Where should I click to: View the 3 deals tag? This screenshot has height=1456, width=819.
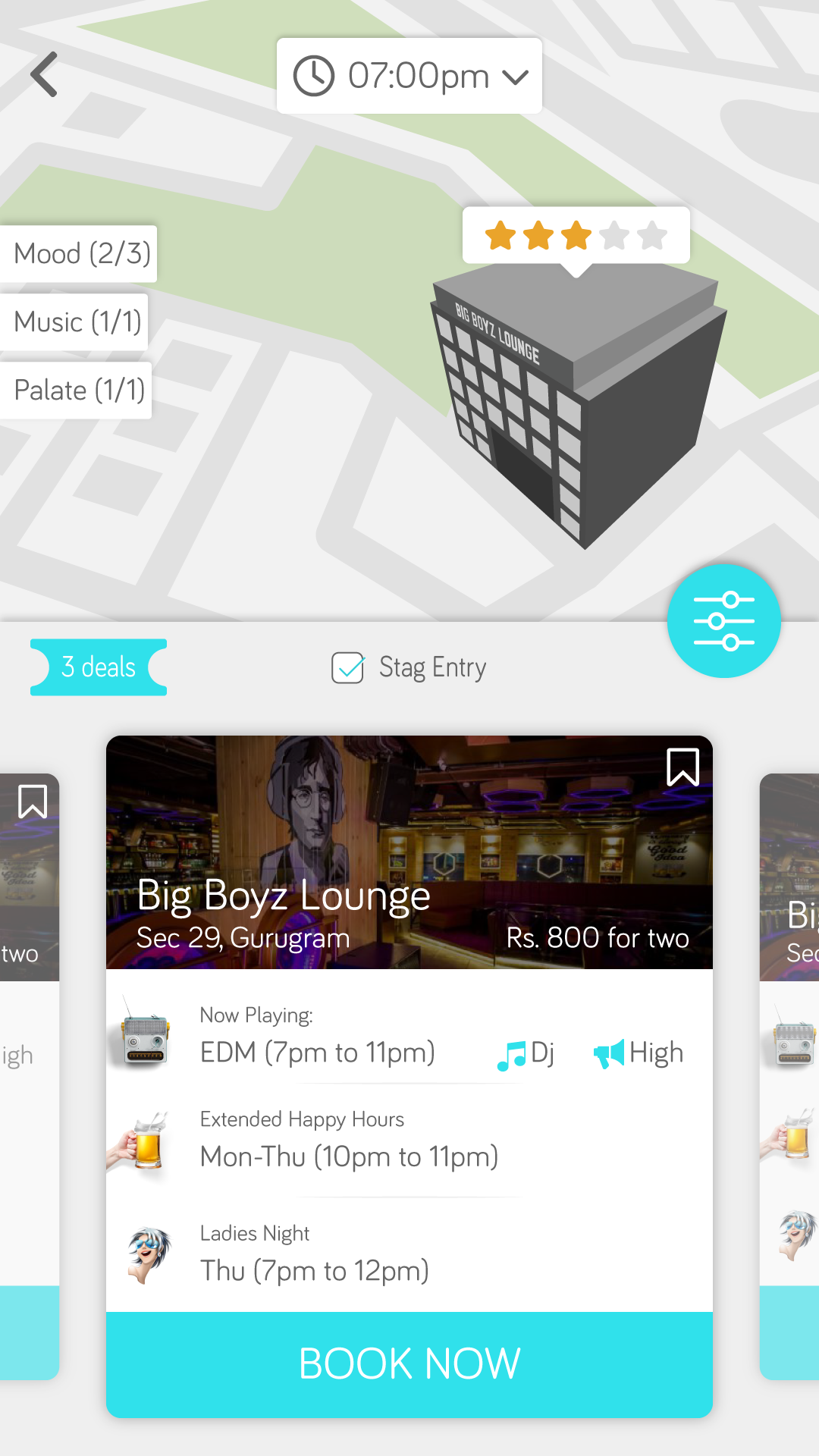coord(99,667)
